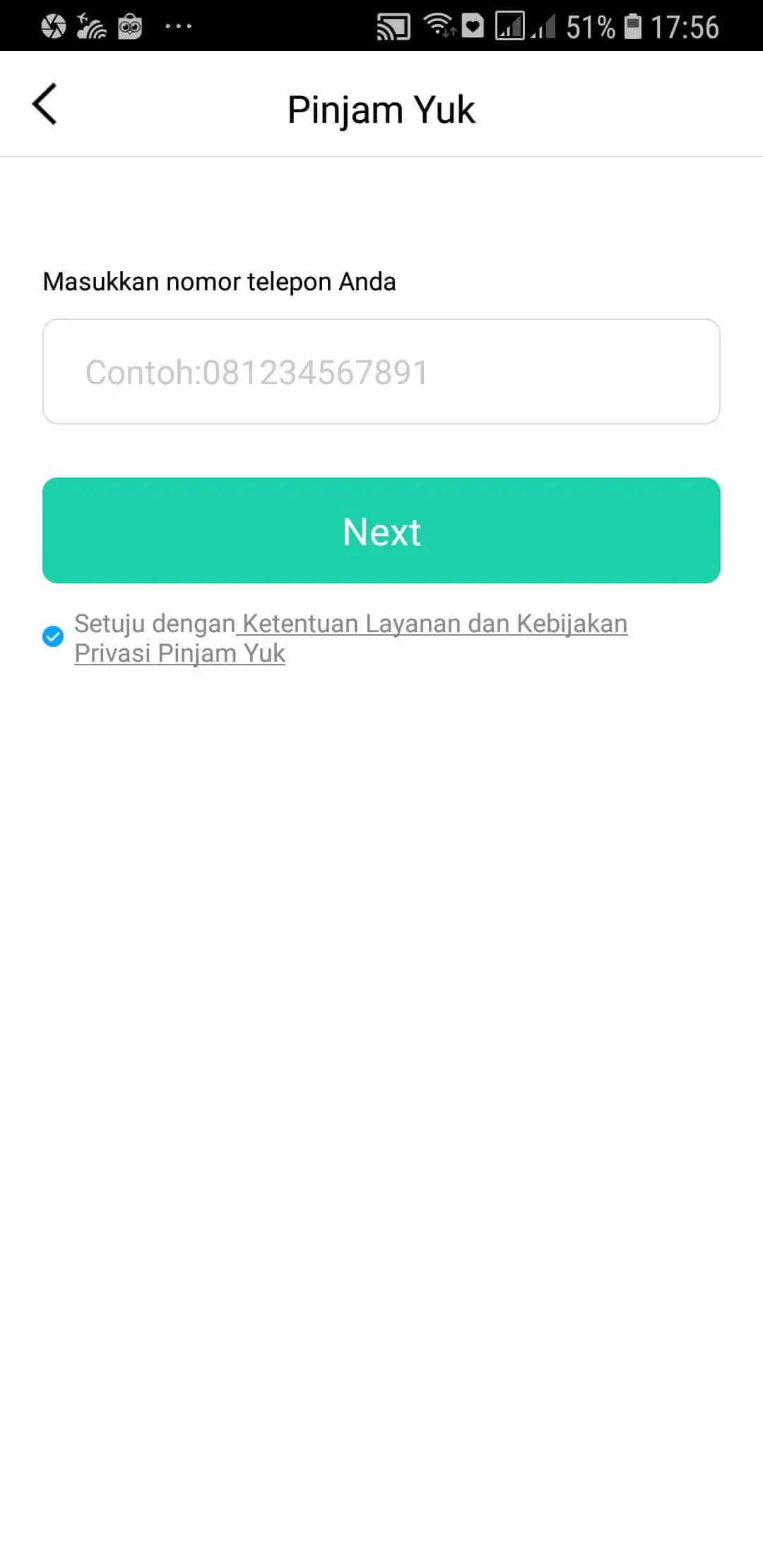Select the phone number input field
763x1568 pixels.
[381, 371]
